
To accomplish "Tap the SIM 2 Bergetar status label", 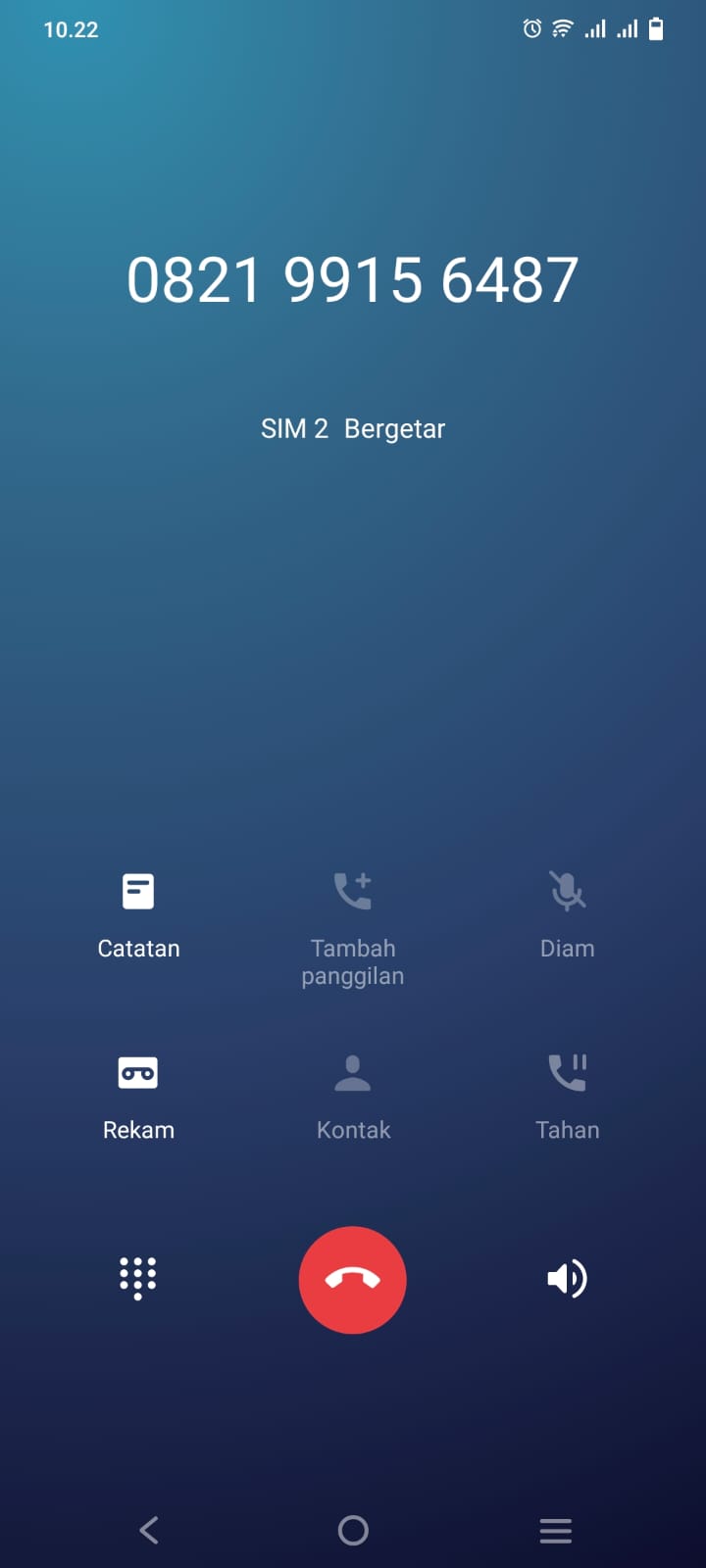I will [x=353, y=428].
